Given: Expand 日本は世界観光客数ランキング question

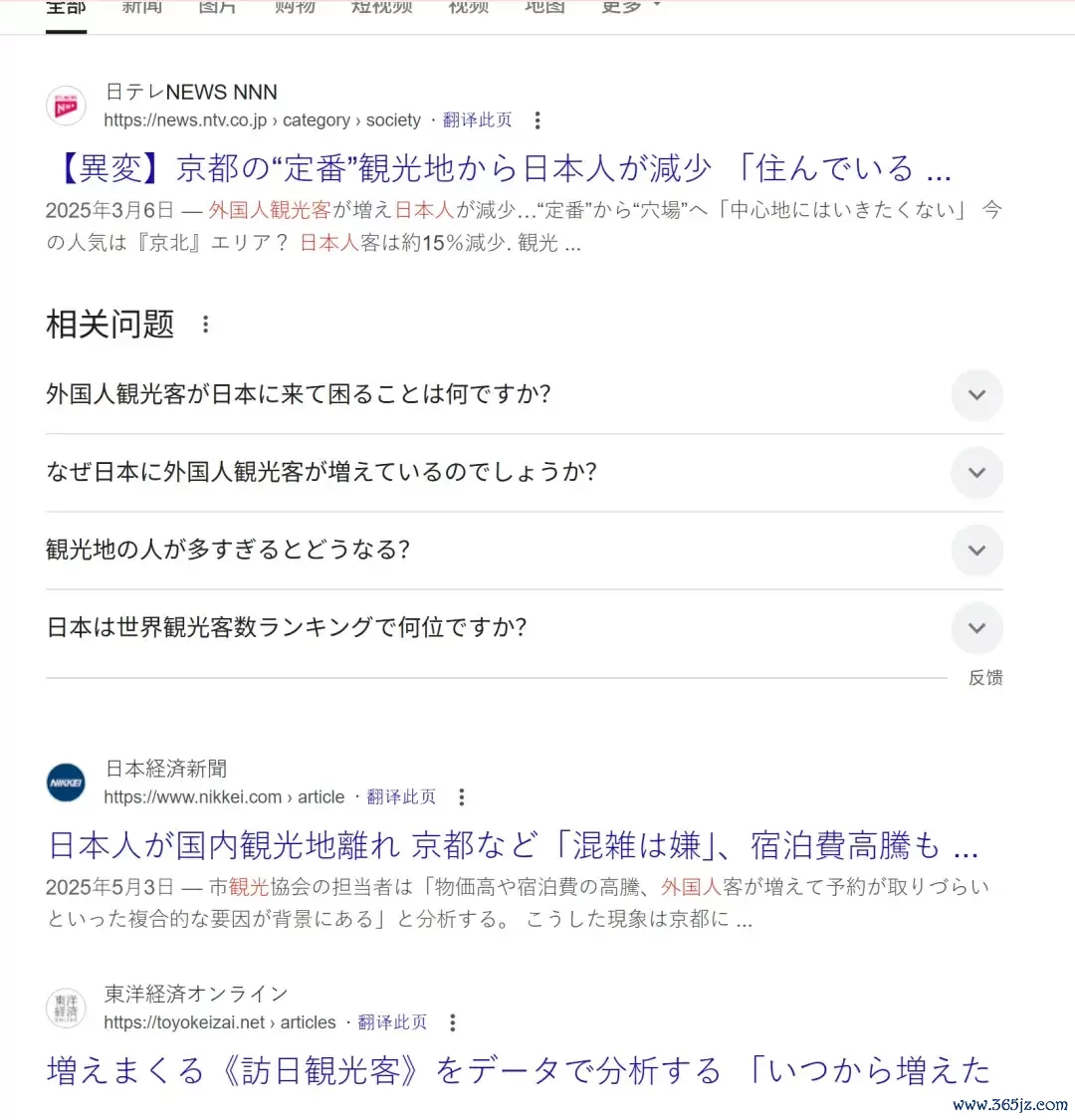Looking at the screenshot, I should click(976, 628).
